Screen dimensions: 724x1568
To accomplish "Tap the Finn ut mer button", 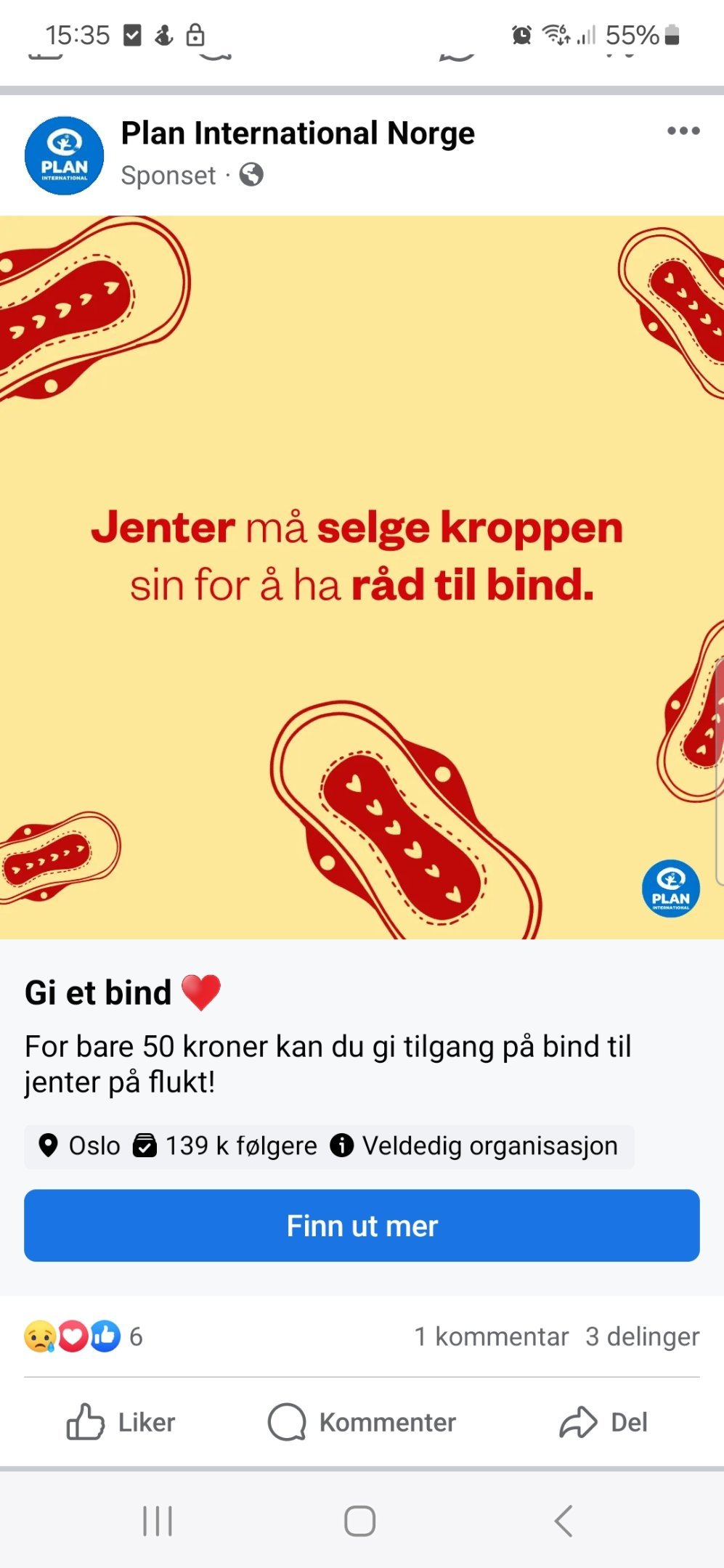I will 362,1225.
